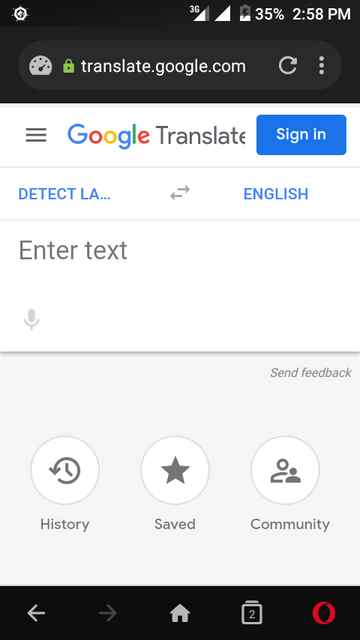360x640 pixels.
Task: Go to the browser home page
Action: click(x=180, y=613)
